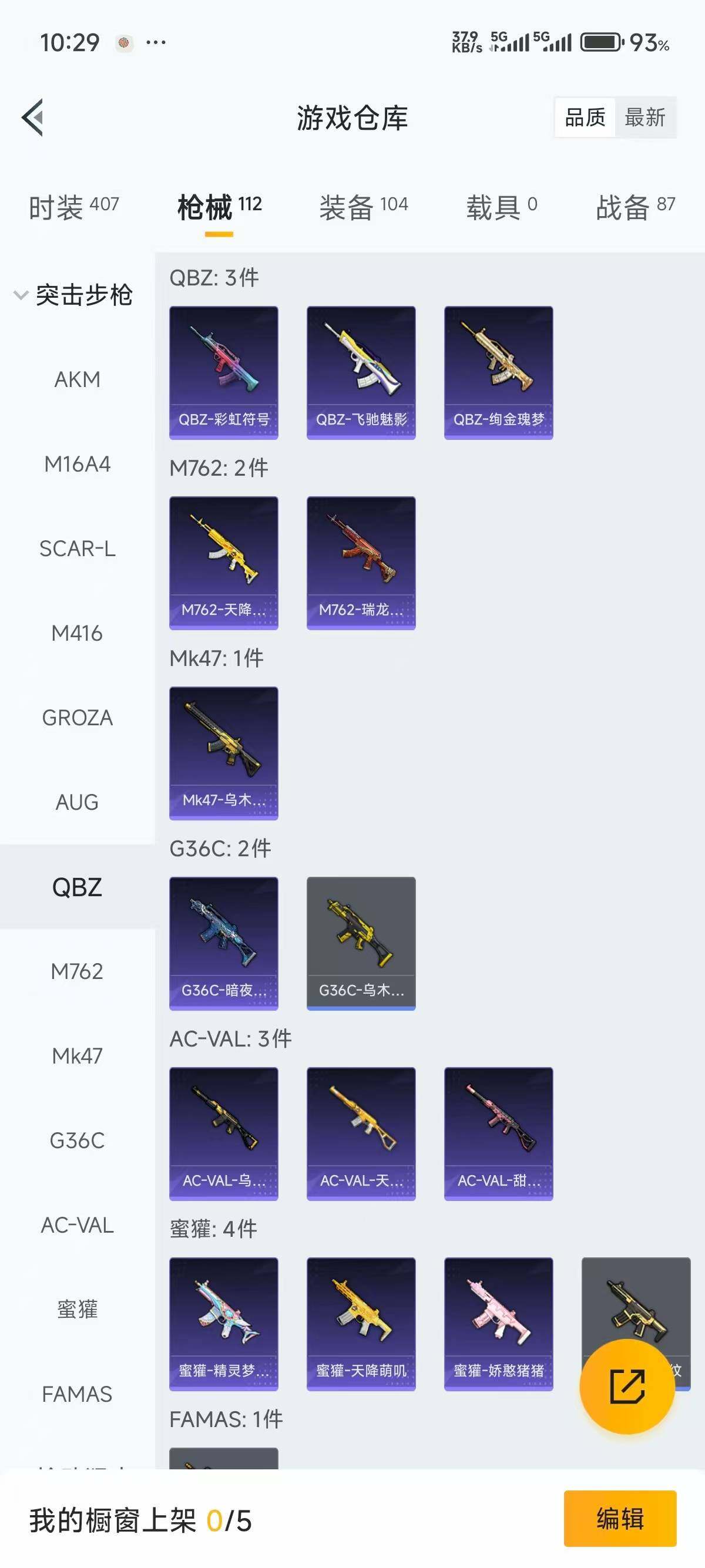The image size is (705, 1568).
Task: Open the QBZ-飞驰魅影 skin
Action: pos(361,372)
